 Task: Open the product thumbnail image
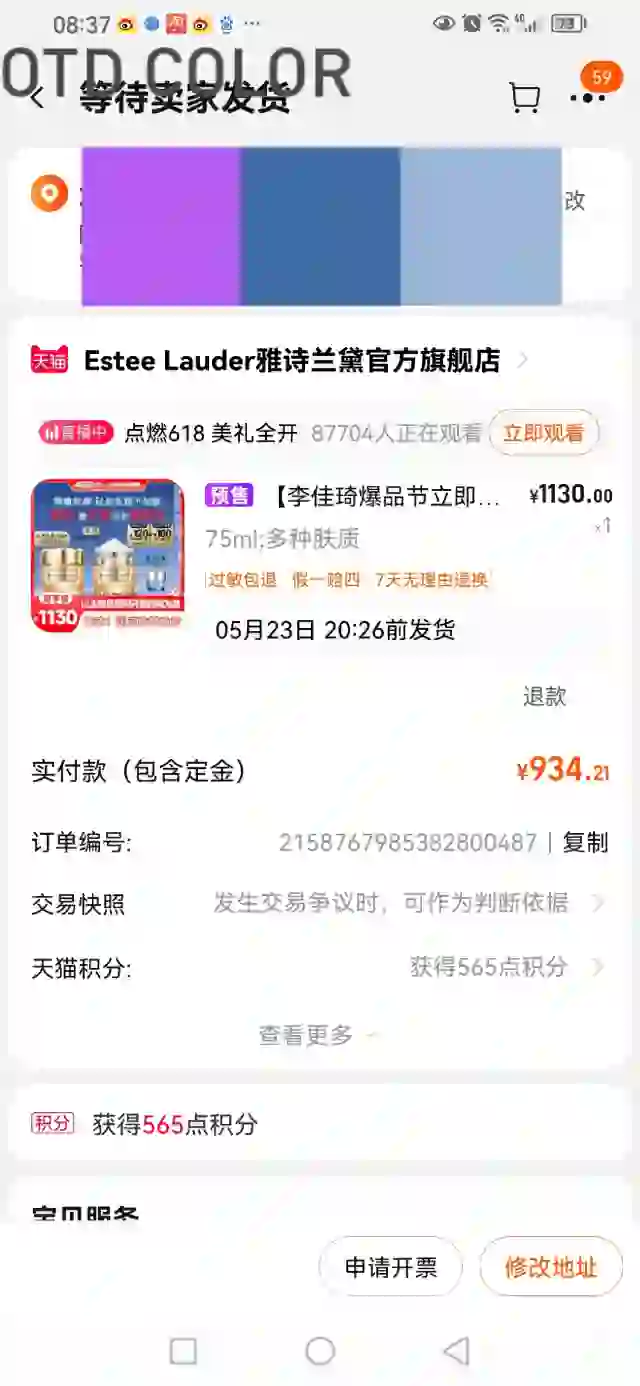(x=108, y=556)
